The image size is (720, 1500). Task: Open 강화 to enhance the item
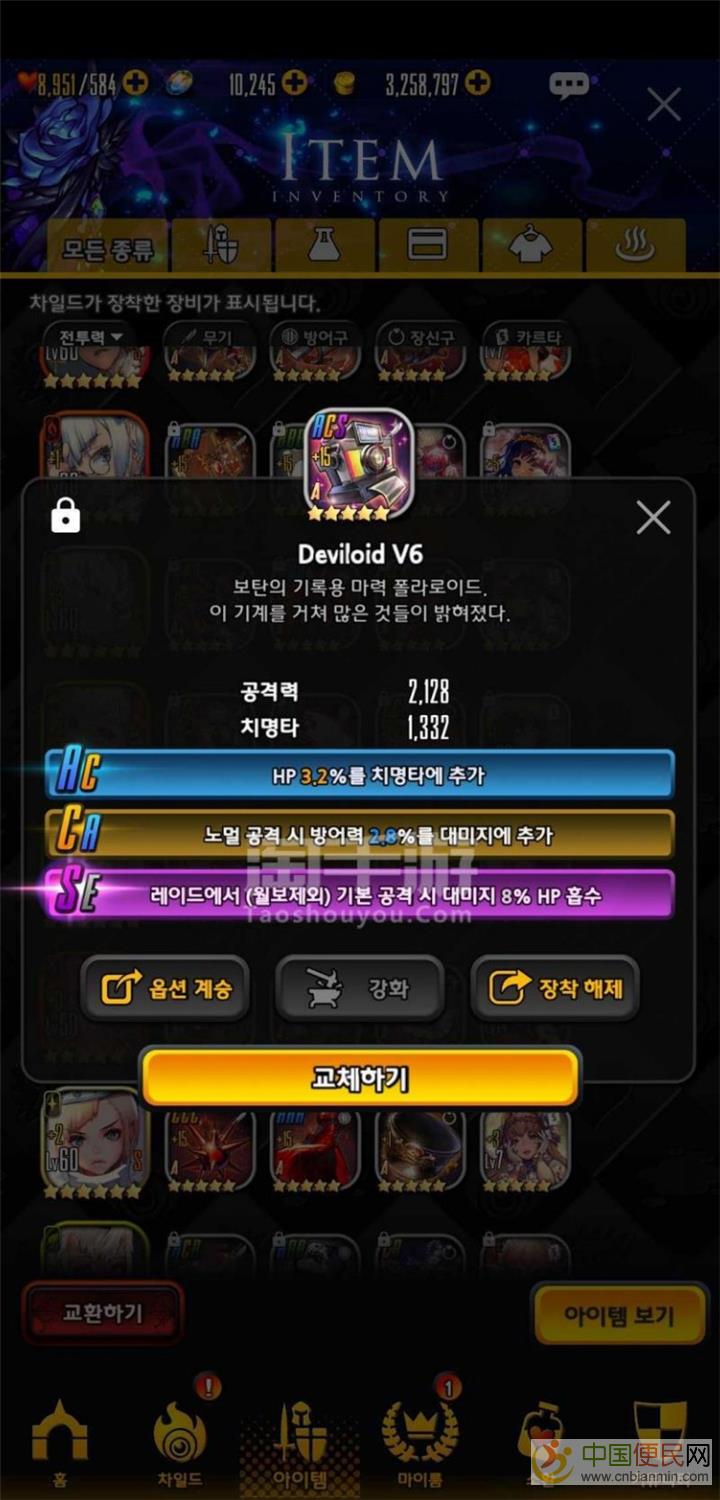click(x=359, y=989)
